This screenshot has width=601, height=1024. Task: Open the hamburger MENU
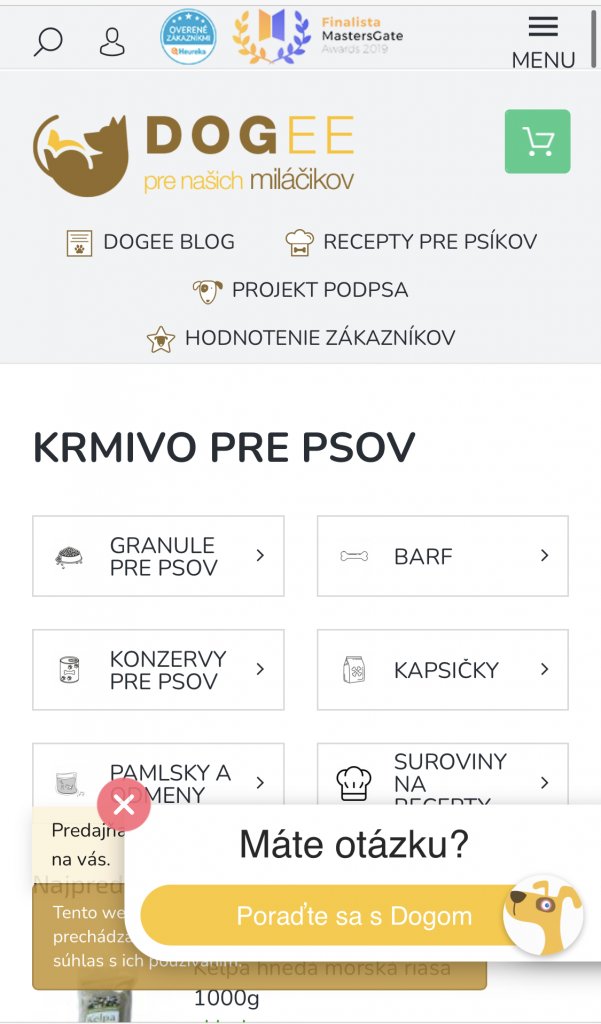pos(543,43)
